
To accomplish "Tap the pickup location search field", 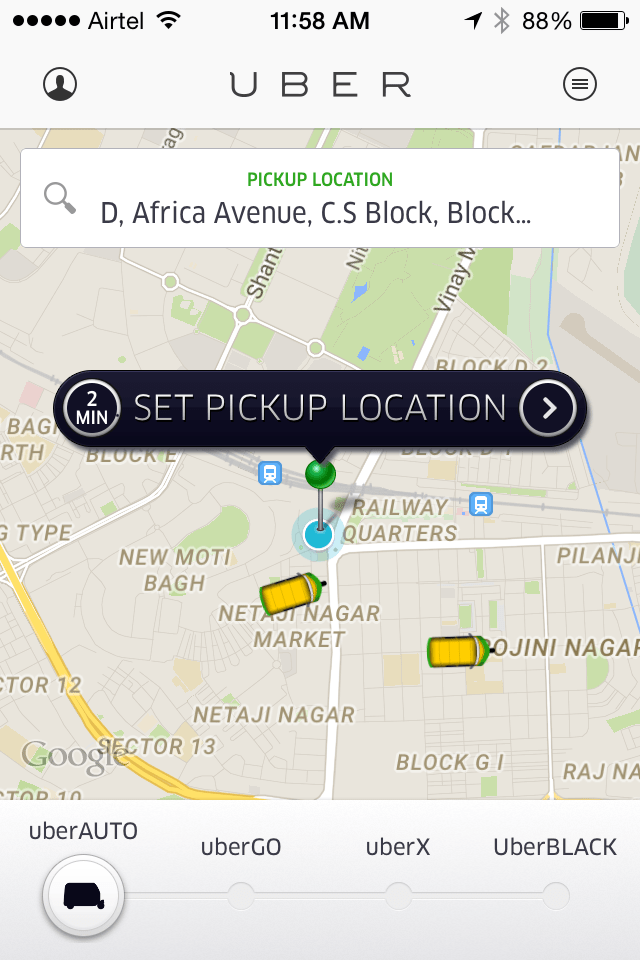I will click(320, 198).
